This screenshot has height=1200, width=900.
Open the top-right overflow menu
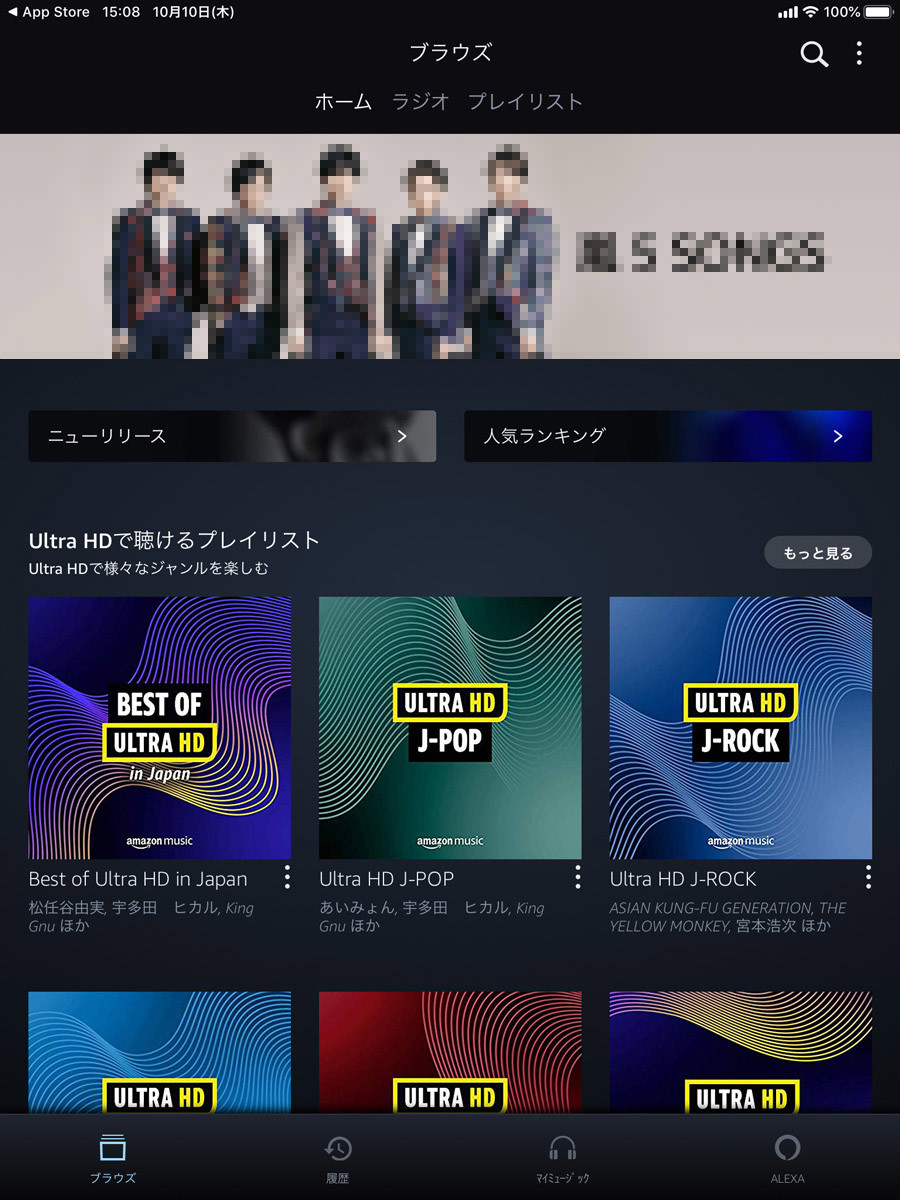click(x=859, y=54)
